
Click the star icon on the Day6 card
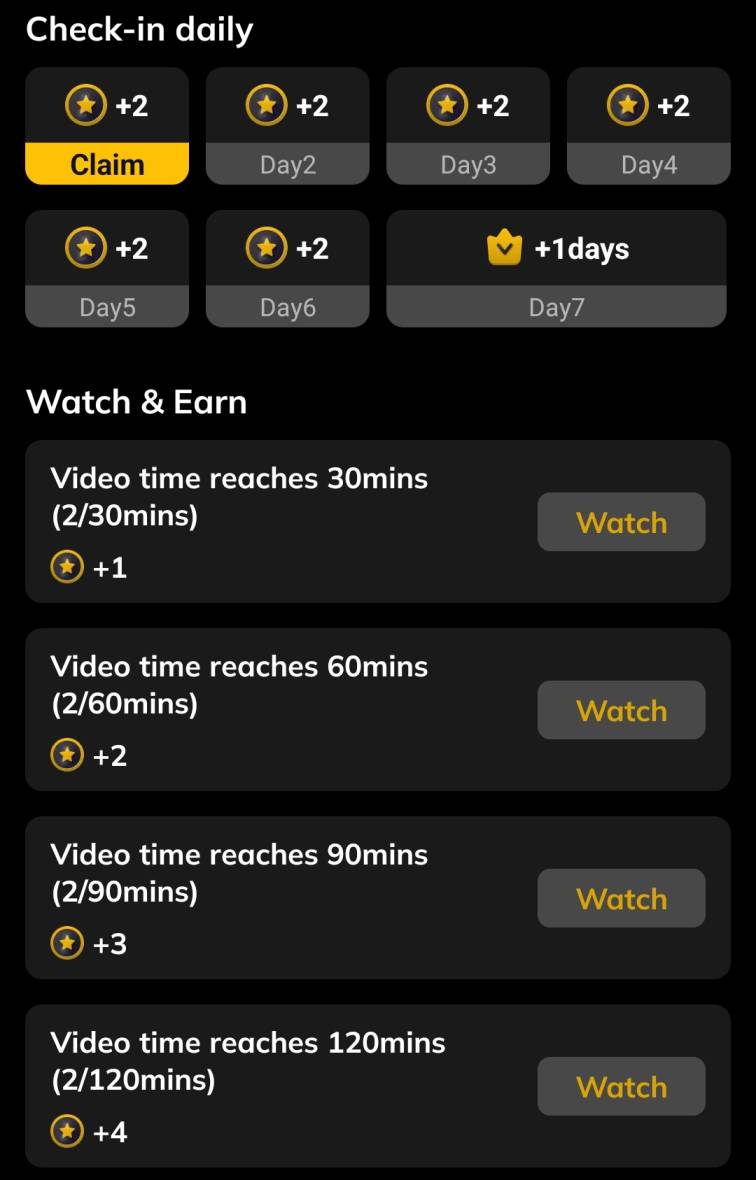pyautogui.click(x=265, y=247)
